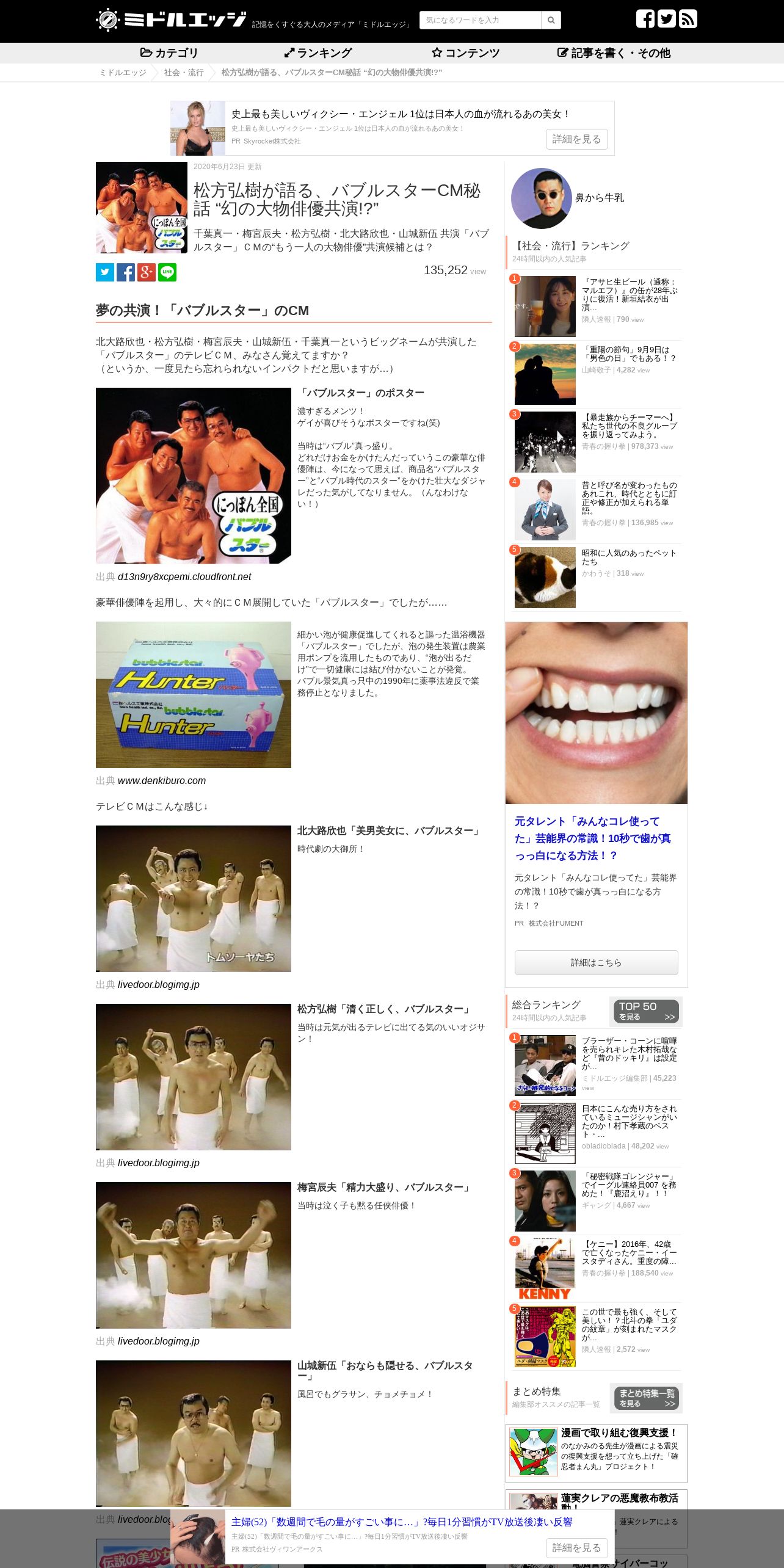Tap 詳細を見る in the top banner ad
Screen dimensions: 784x1568
[577, 139]
